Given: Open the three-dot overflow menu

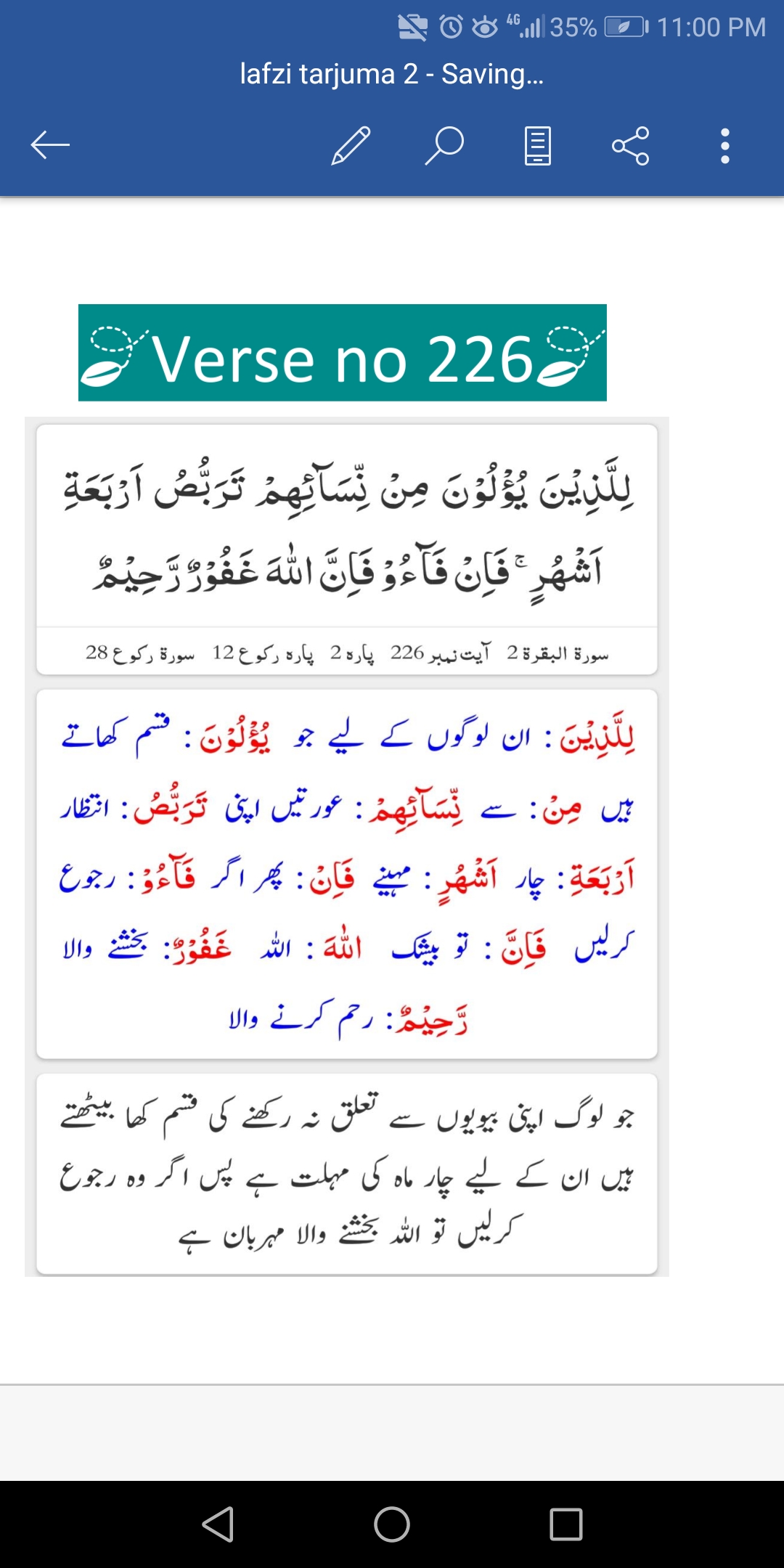Looking at the screenshot, I should [724, 145].
